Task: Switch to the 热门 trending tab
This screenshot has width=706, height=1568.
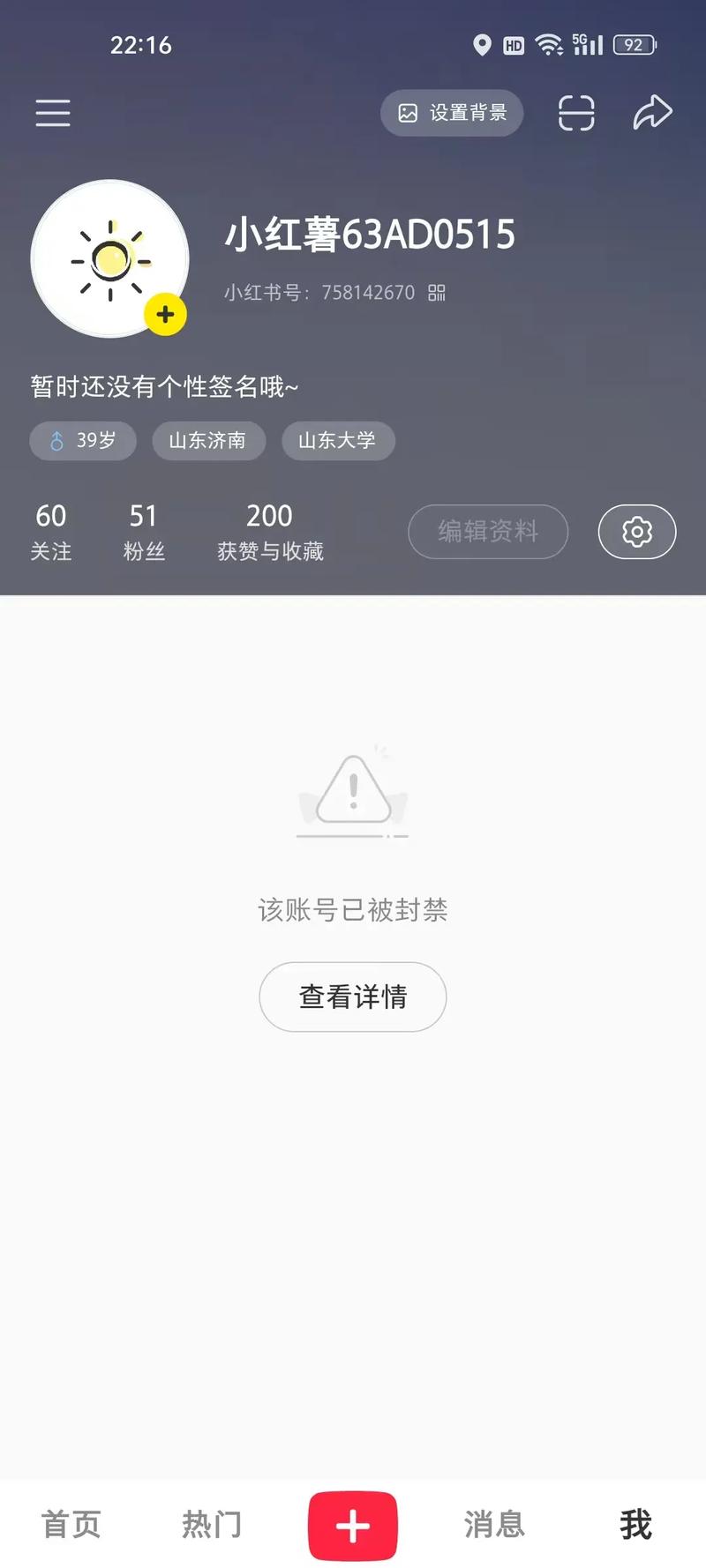Action: pos(211,1525)
